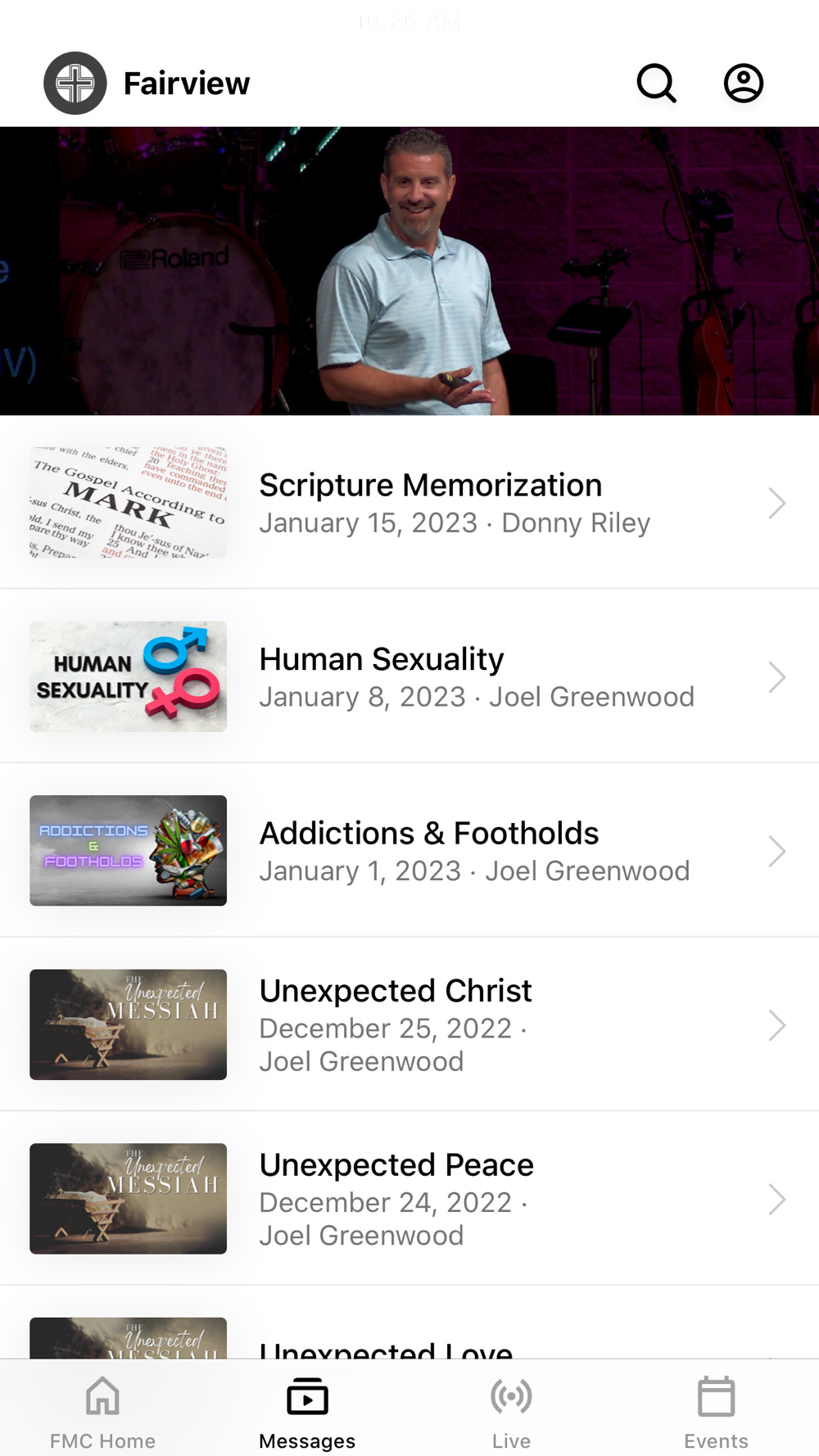Open the Unexpected Christ message
Screen dimensions: 819x1456
click(x=409, y=1025)
